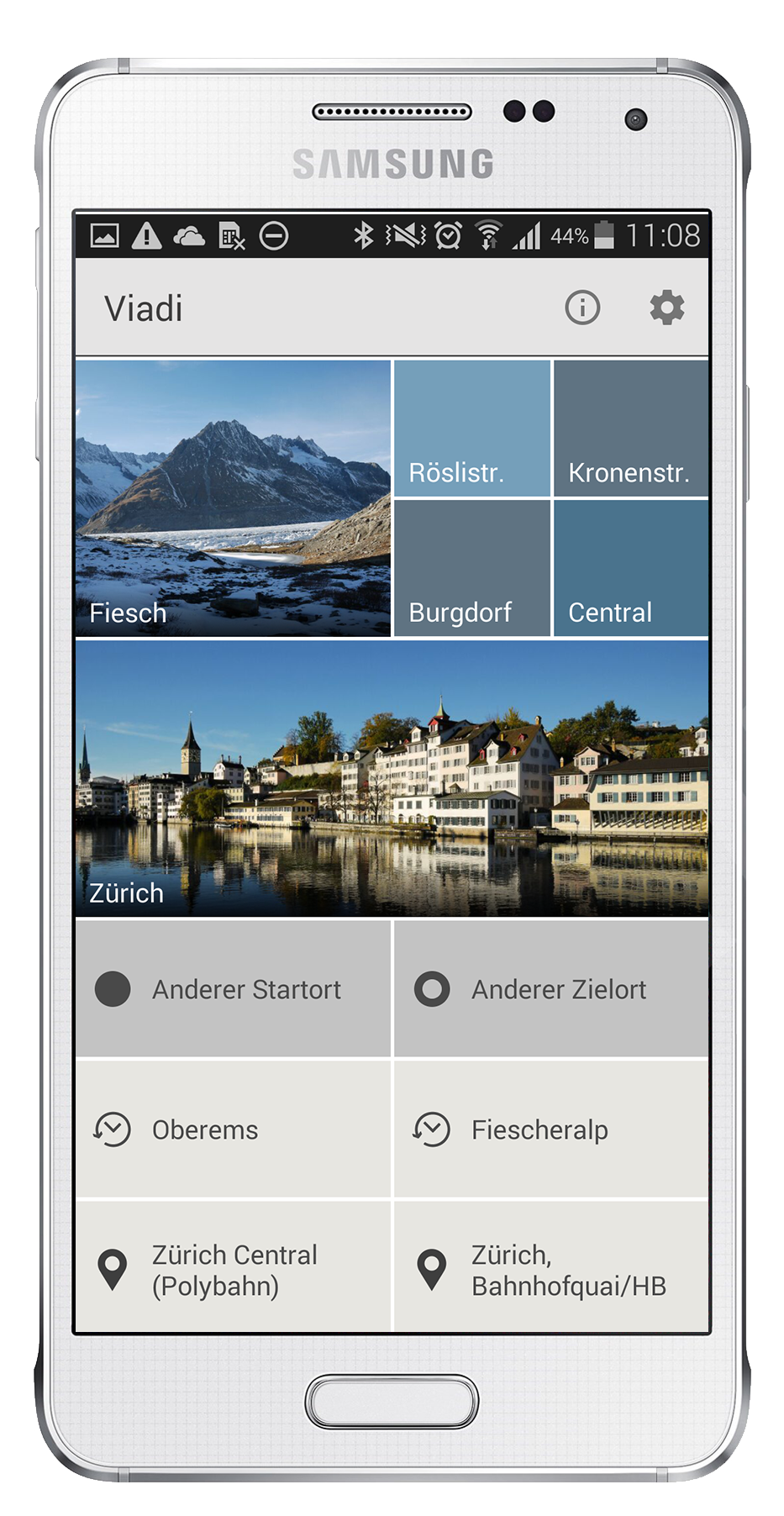Choose Anderer Startort
Viewport: 784px width, 1516px height.
[233, 989]
